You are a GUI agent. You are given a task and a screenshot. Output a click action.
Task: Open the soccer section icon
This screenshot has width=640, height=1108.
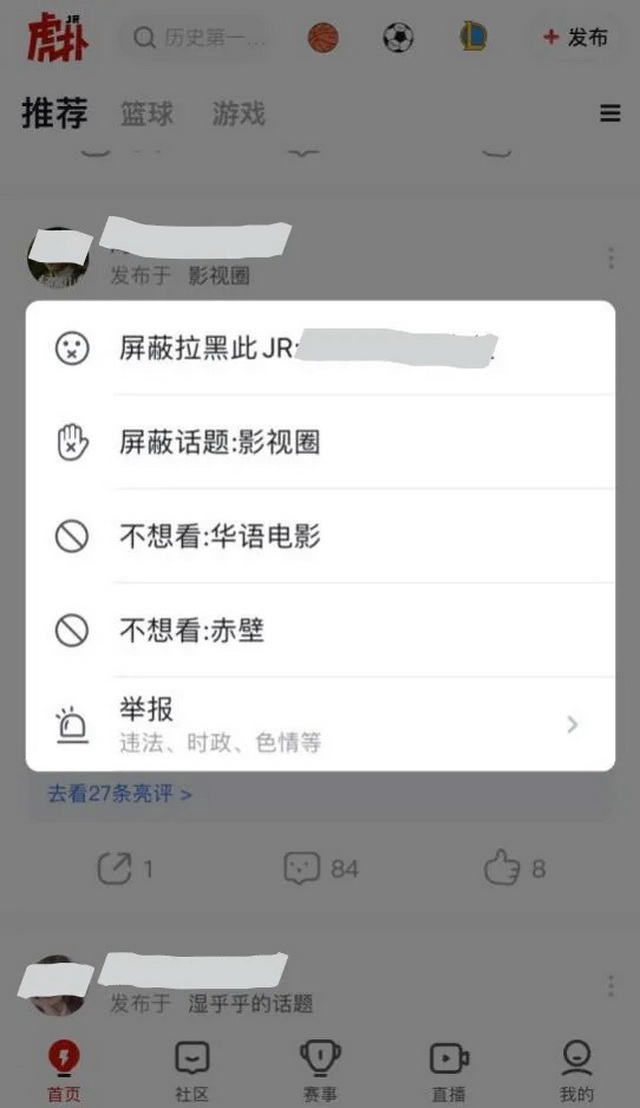click(x=398, y=38)
